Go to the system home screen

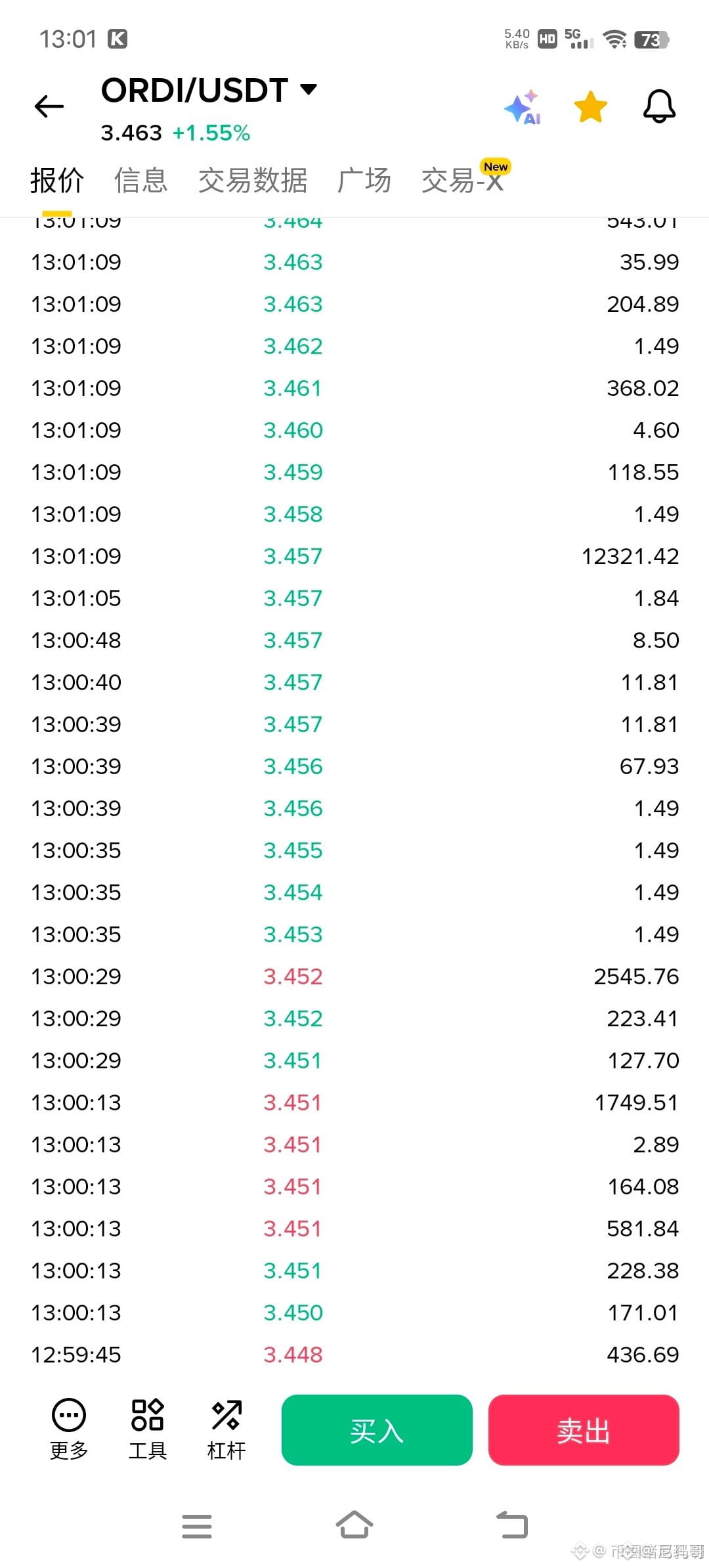point(354,1525)
